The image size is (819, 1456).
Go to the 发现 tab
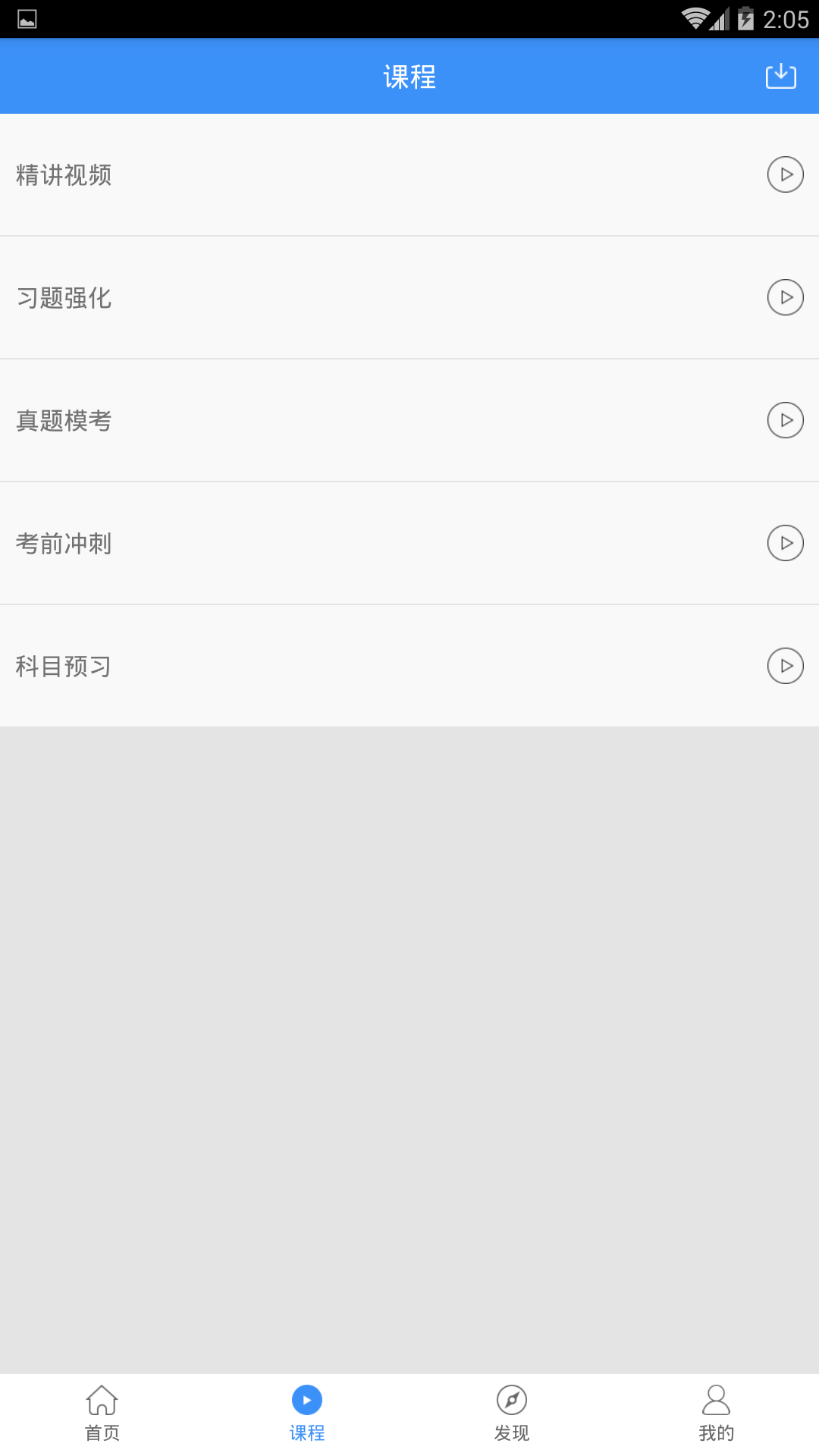pyautogui.click(x=512, y=1414)
